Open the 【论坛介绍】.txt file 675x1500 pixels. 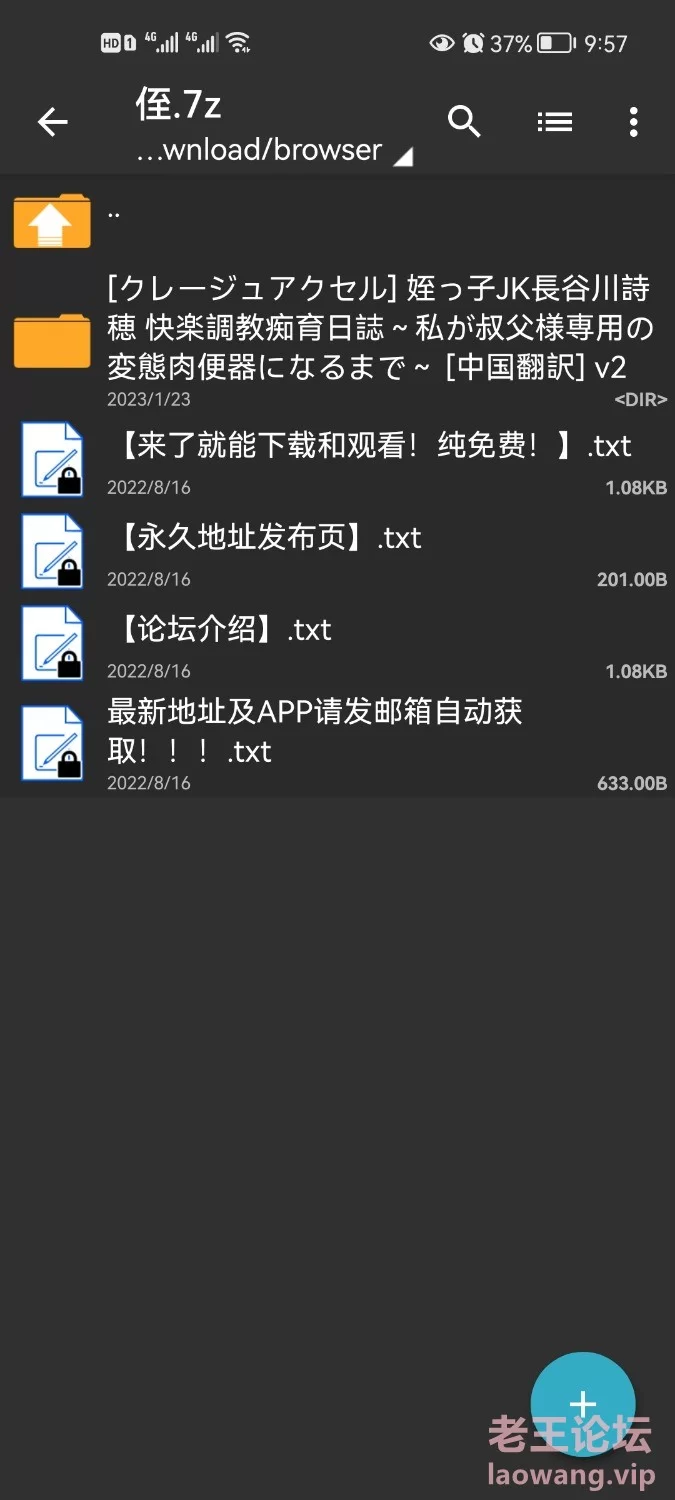pyautogui.click(x=337, y=644)
